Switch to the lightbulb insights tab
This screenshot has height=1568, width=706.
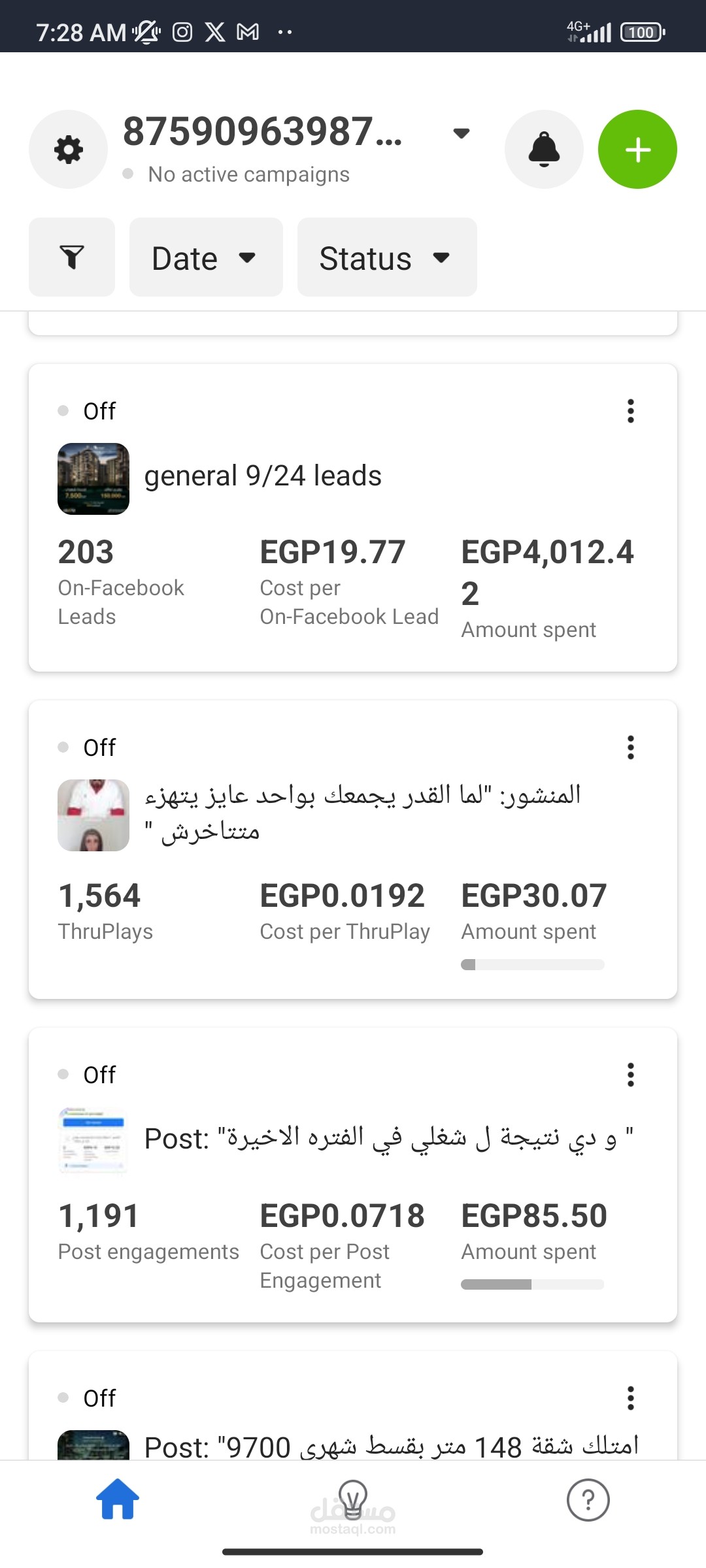(x=353, y=1499)
